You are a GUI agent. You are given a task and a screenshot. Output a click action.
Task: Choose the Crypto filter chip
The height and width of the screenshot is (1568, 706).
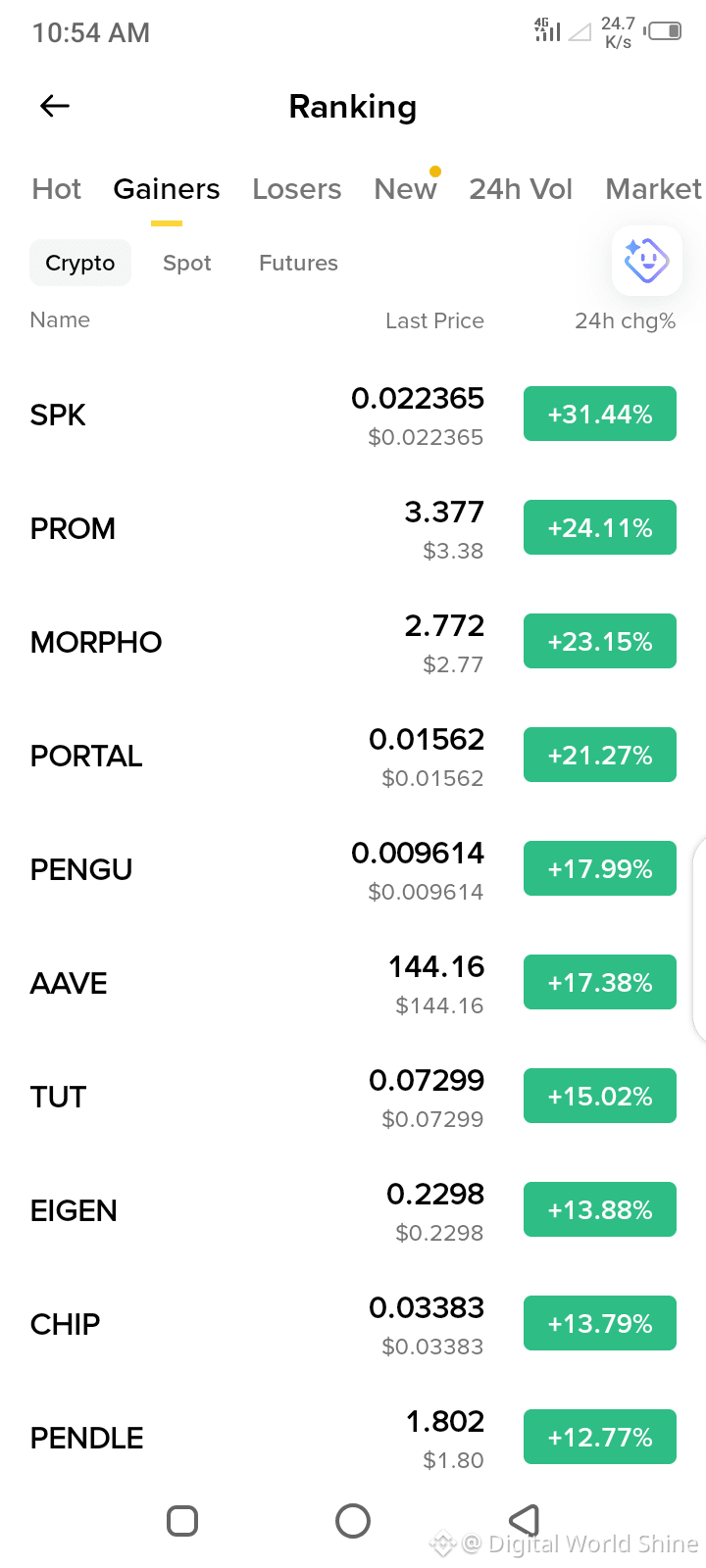coord(80,263)
